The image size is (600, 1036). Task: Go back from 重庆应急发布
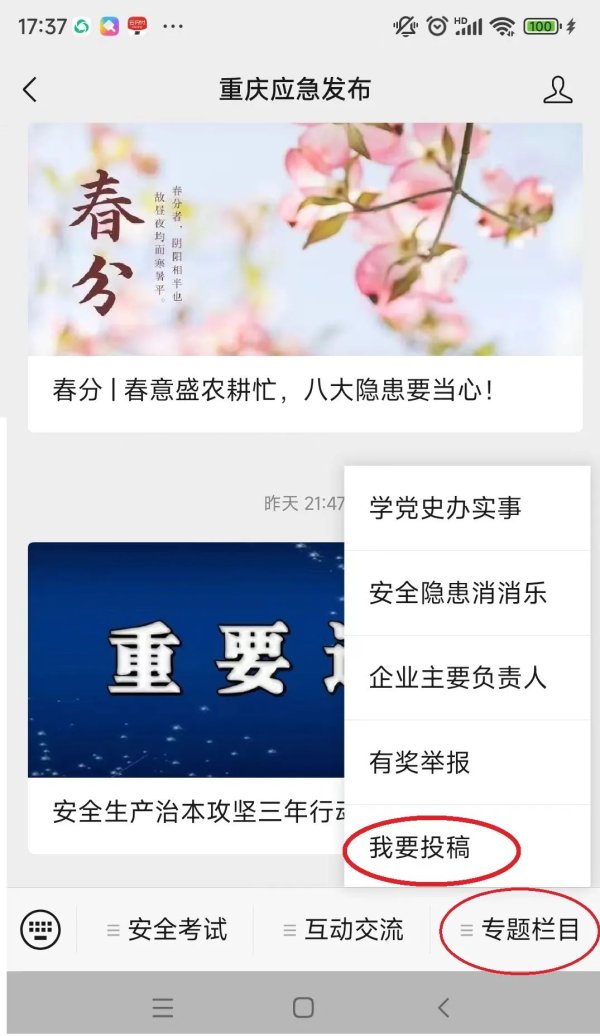point(30,90)
